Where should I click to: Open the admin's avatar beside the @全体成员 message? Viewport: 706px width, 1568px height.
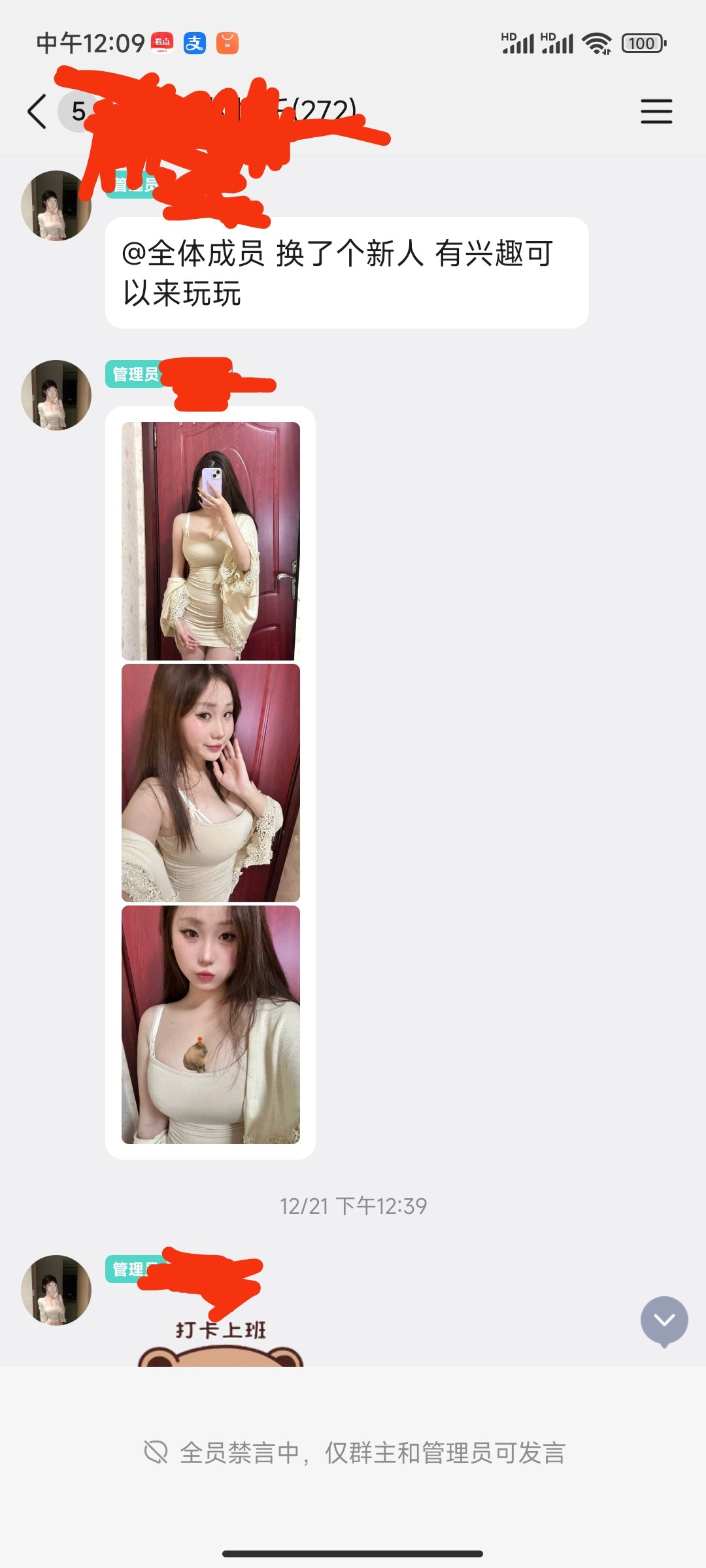point(56,206)
